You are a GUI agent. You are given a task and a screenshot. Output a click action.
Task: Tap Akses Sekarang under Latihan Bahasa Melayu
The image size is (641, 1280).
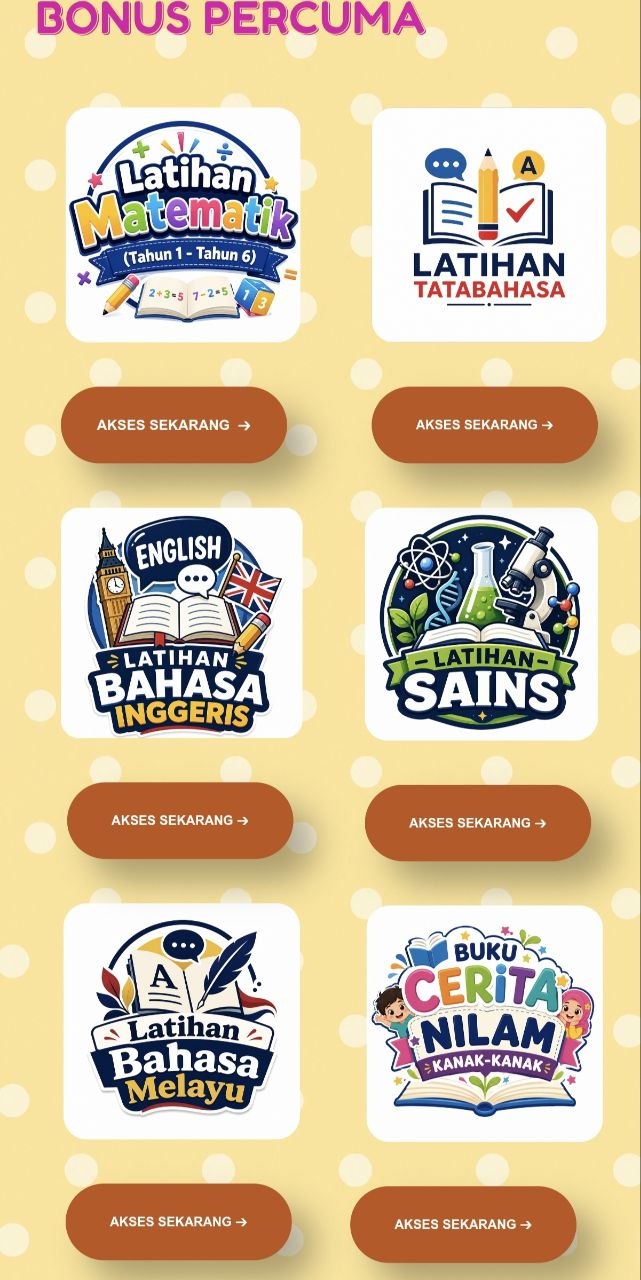179,1222
